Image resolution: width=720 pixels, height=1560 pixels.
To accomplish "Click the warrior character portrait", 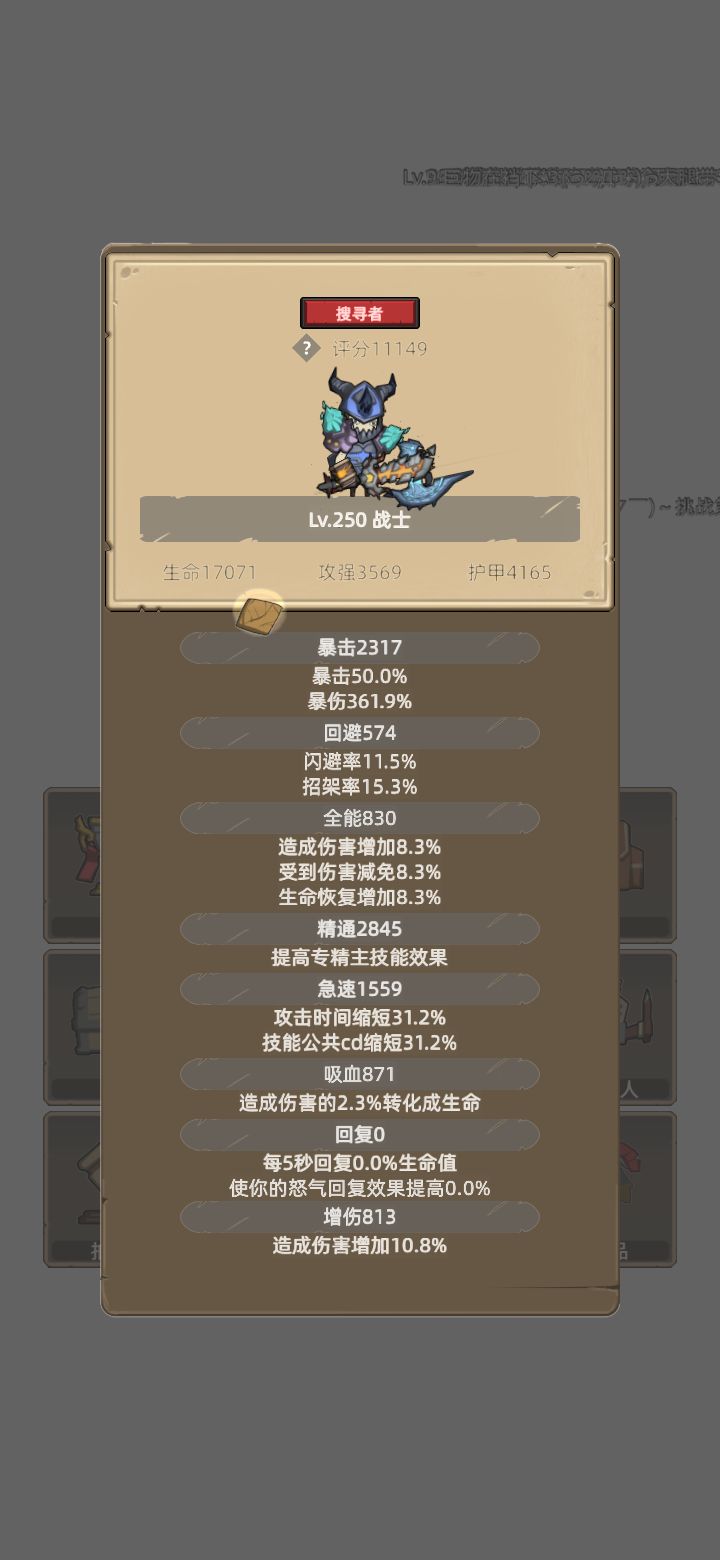I will 370,435.
